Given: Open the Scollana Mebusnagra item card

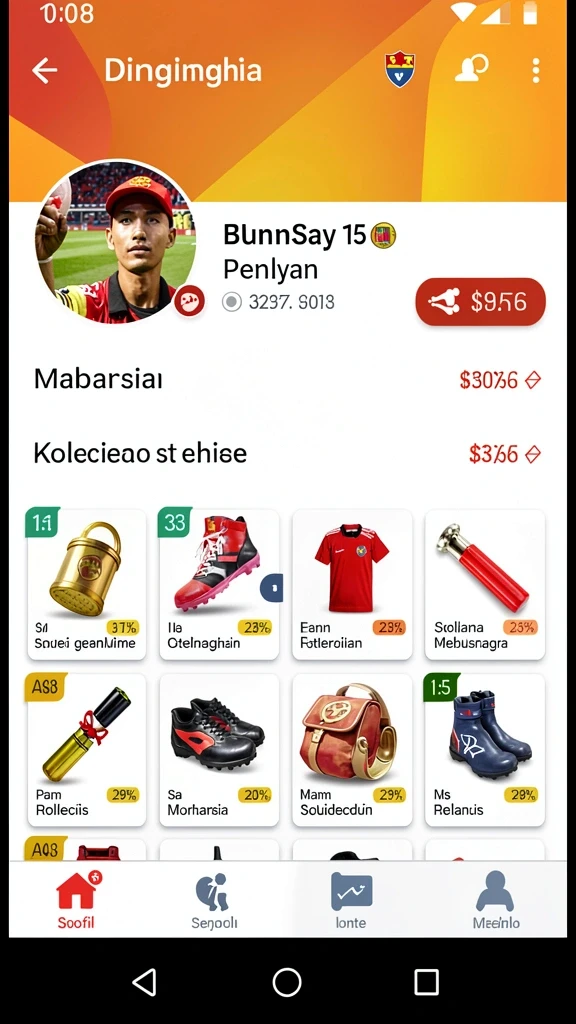Looking at the screenshot, I should tap(485, 584).
